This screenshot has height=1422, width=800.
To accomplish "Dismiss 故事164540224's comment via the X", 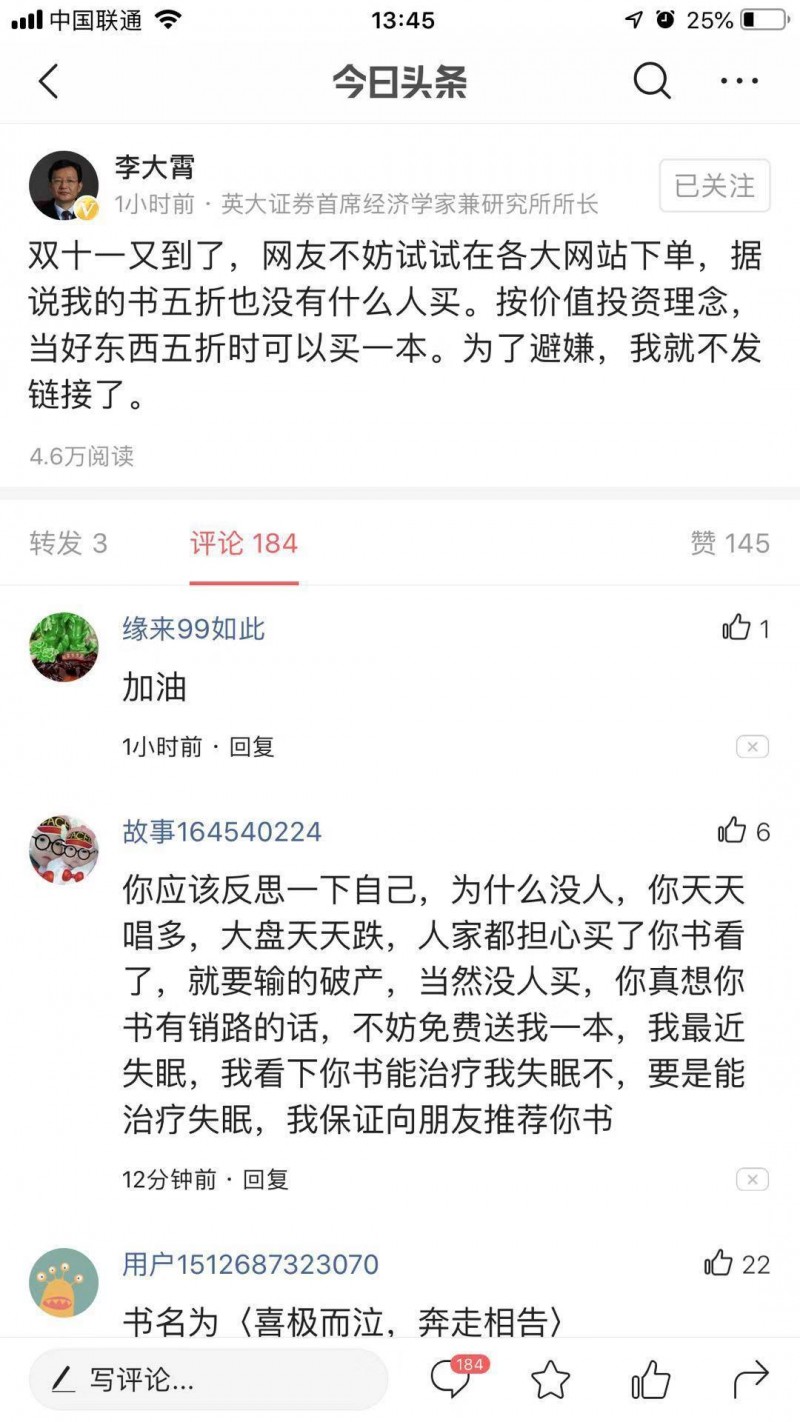I will pos(751,1179).
